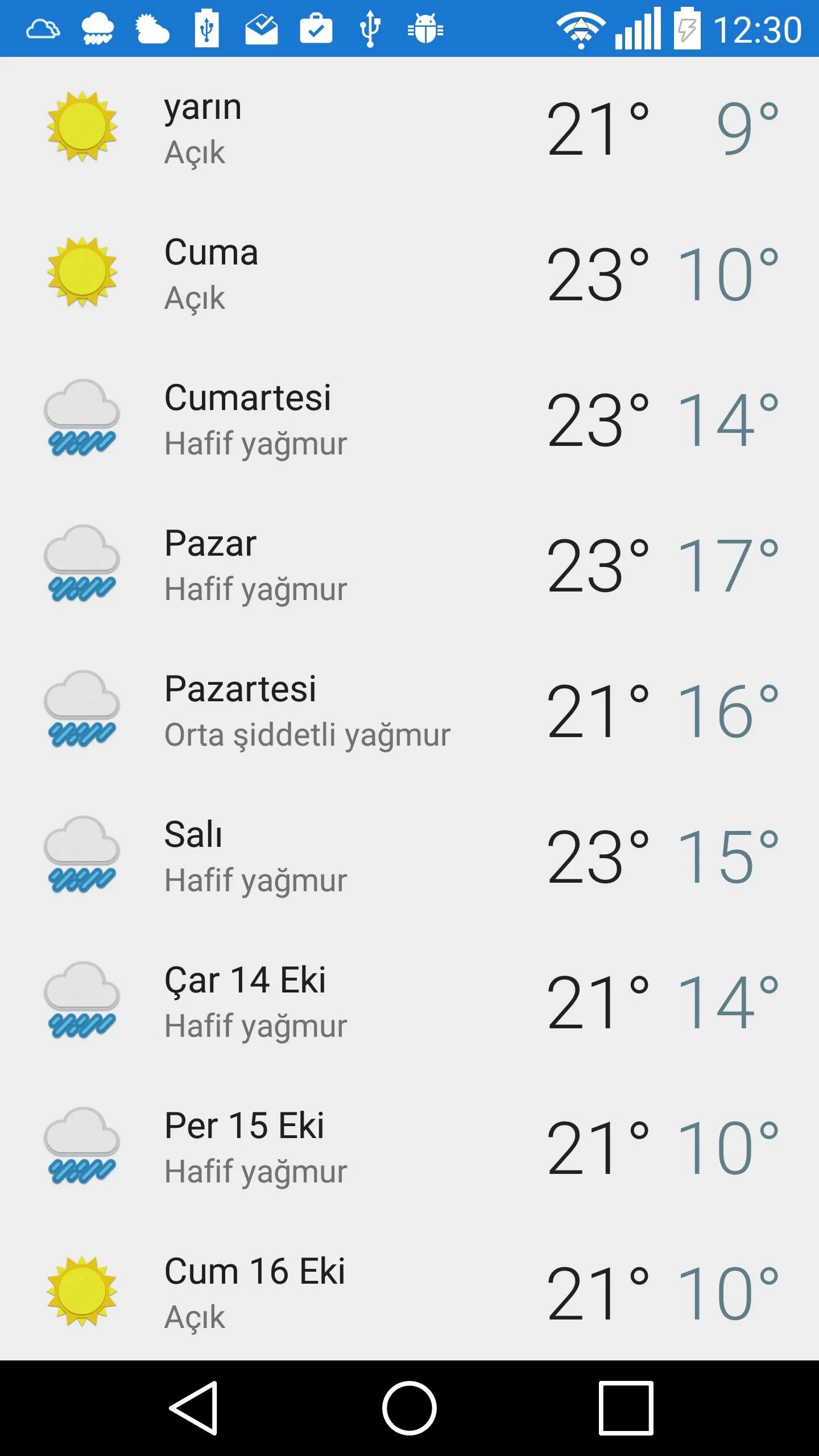Return to the home screen
The image size is (819, 1456).
(409, 1408)
